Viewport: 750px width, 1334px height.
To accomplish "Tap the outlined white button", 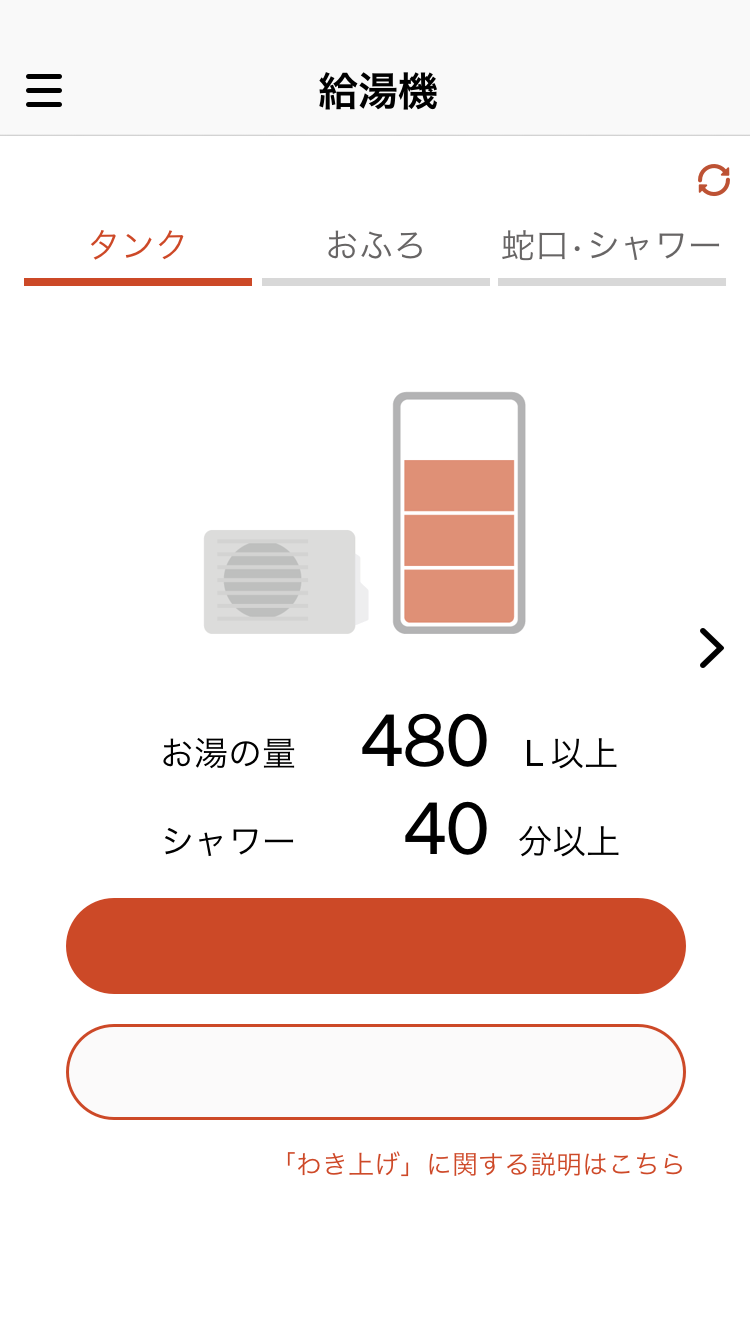I will coord(376,1072).
